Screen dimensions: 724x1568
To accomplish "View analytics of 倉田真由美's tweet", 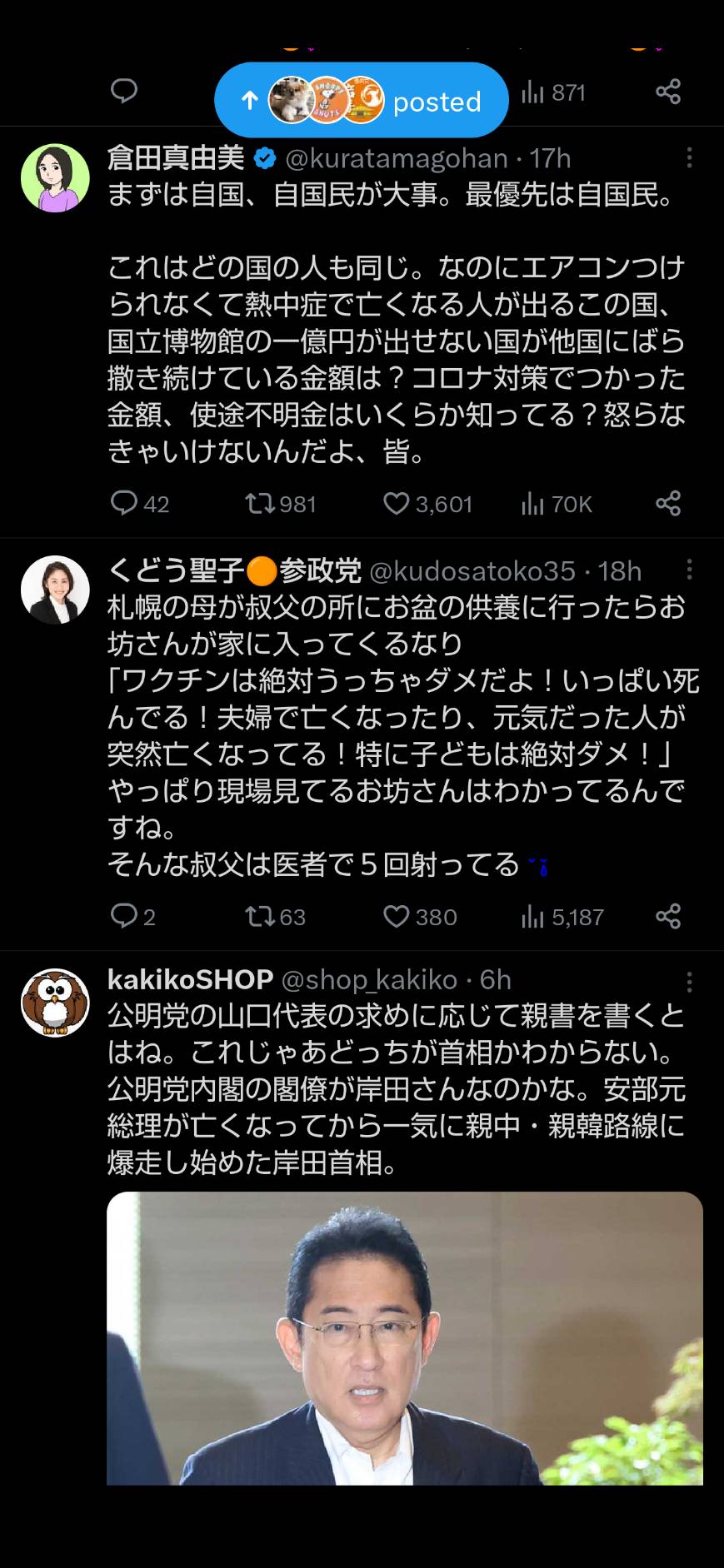I will 556,504.
